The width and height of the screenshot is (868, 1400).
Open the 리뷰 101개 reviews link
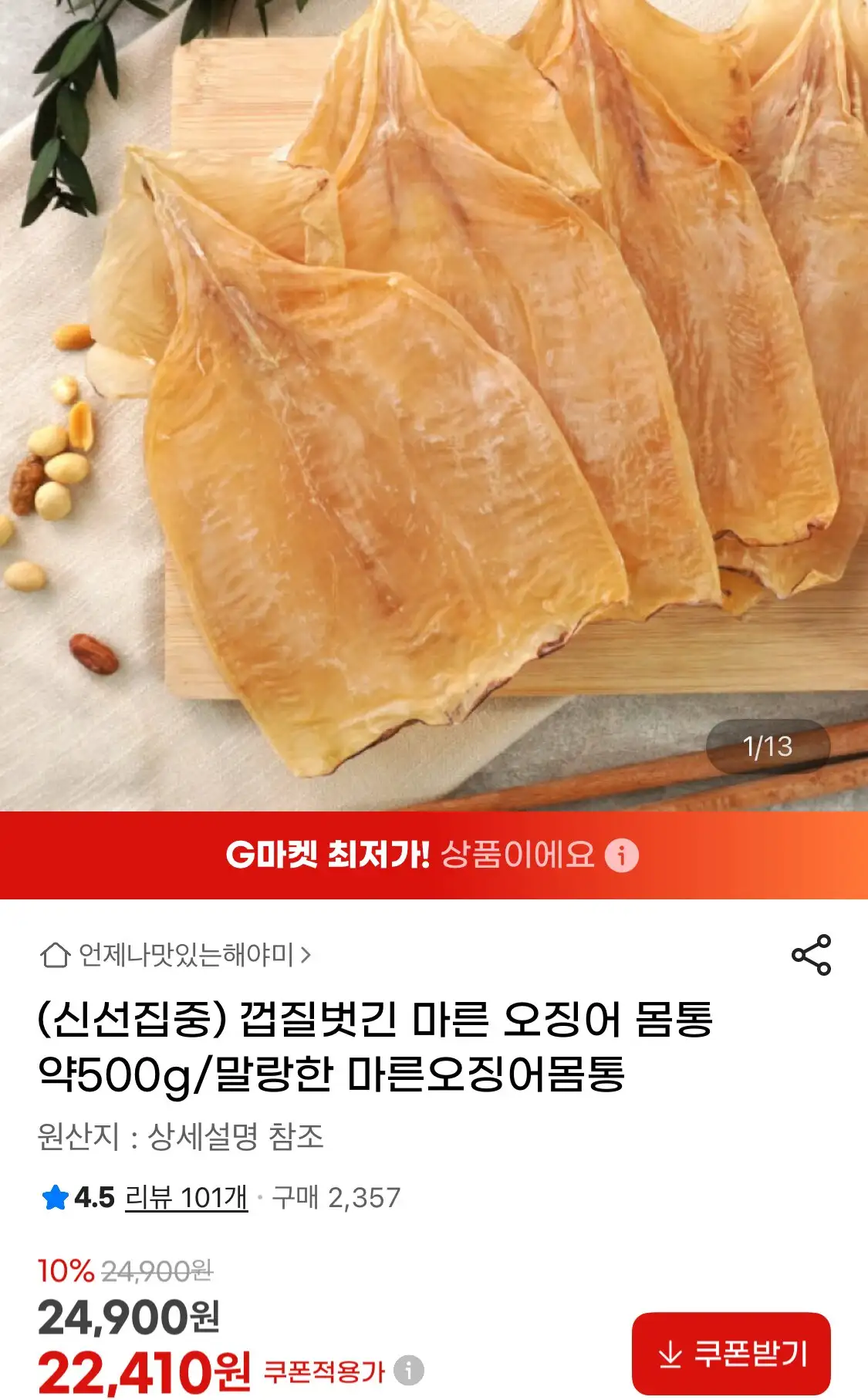click(x=186, y=1198)
